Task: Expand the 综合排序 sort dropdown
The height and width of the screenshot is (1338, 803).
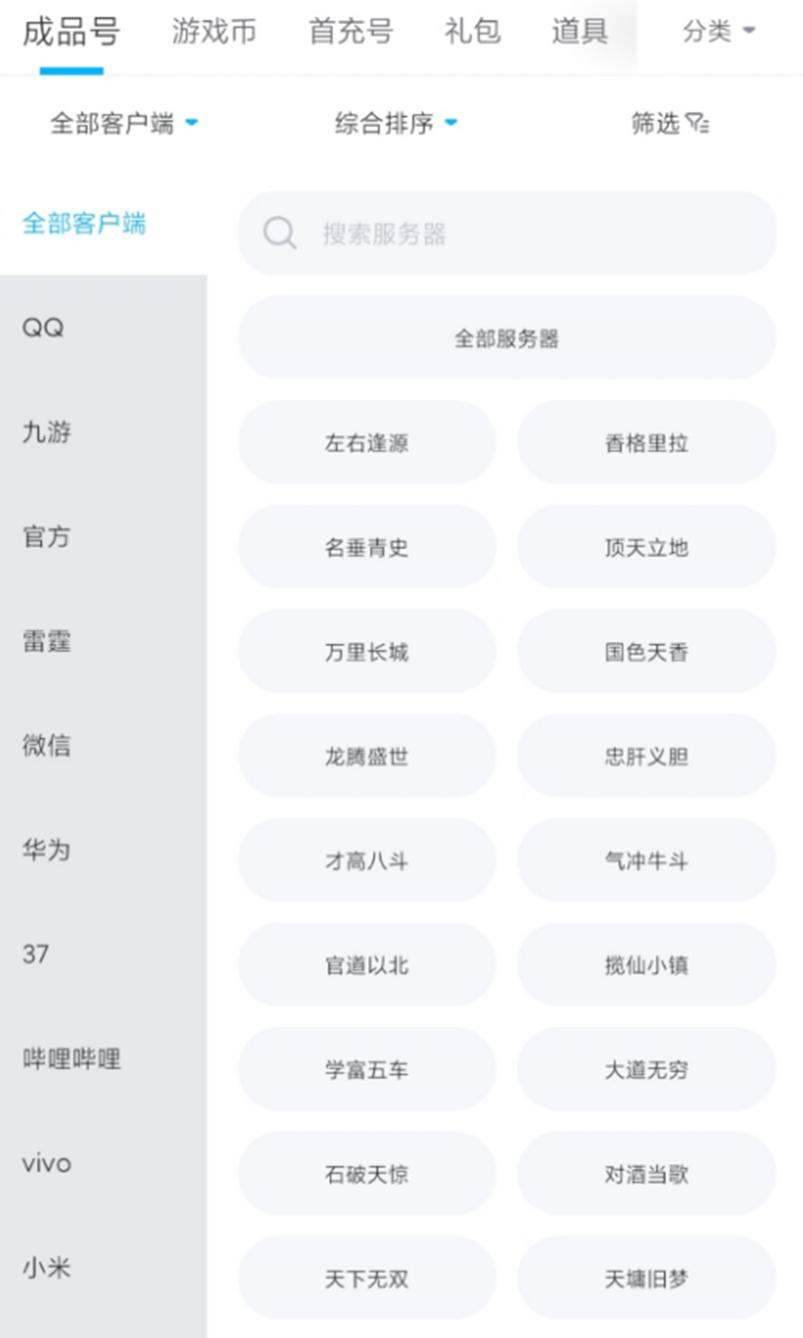Action: [x=396, y=123]
